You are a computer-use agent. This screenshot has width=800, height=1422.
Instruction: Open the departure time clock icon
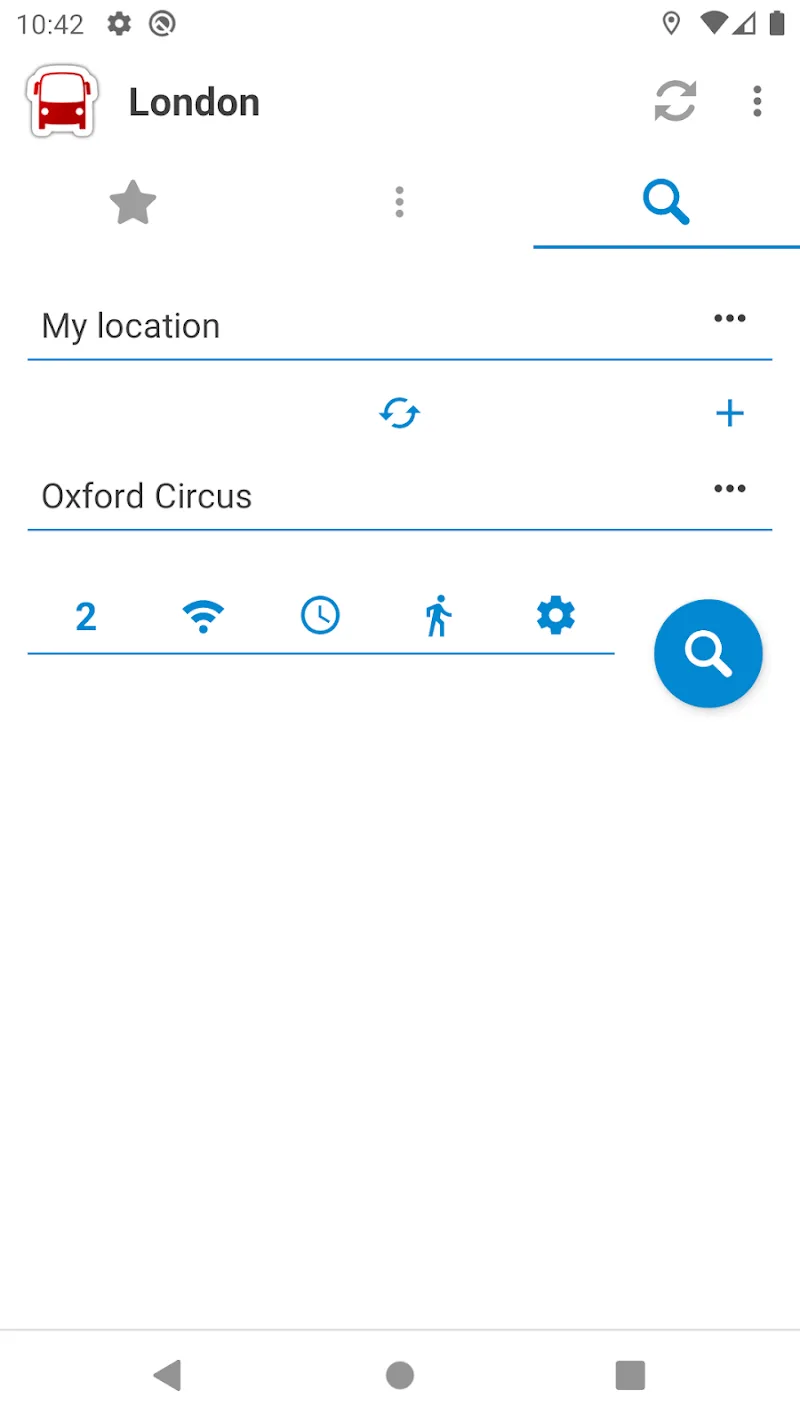pyautogui.click(x=320, y=615)
